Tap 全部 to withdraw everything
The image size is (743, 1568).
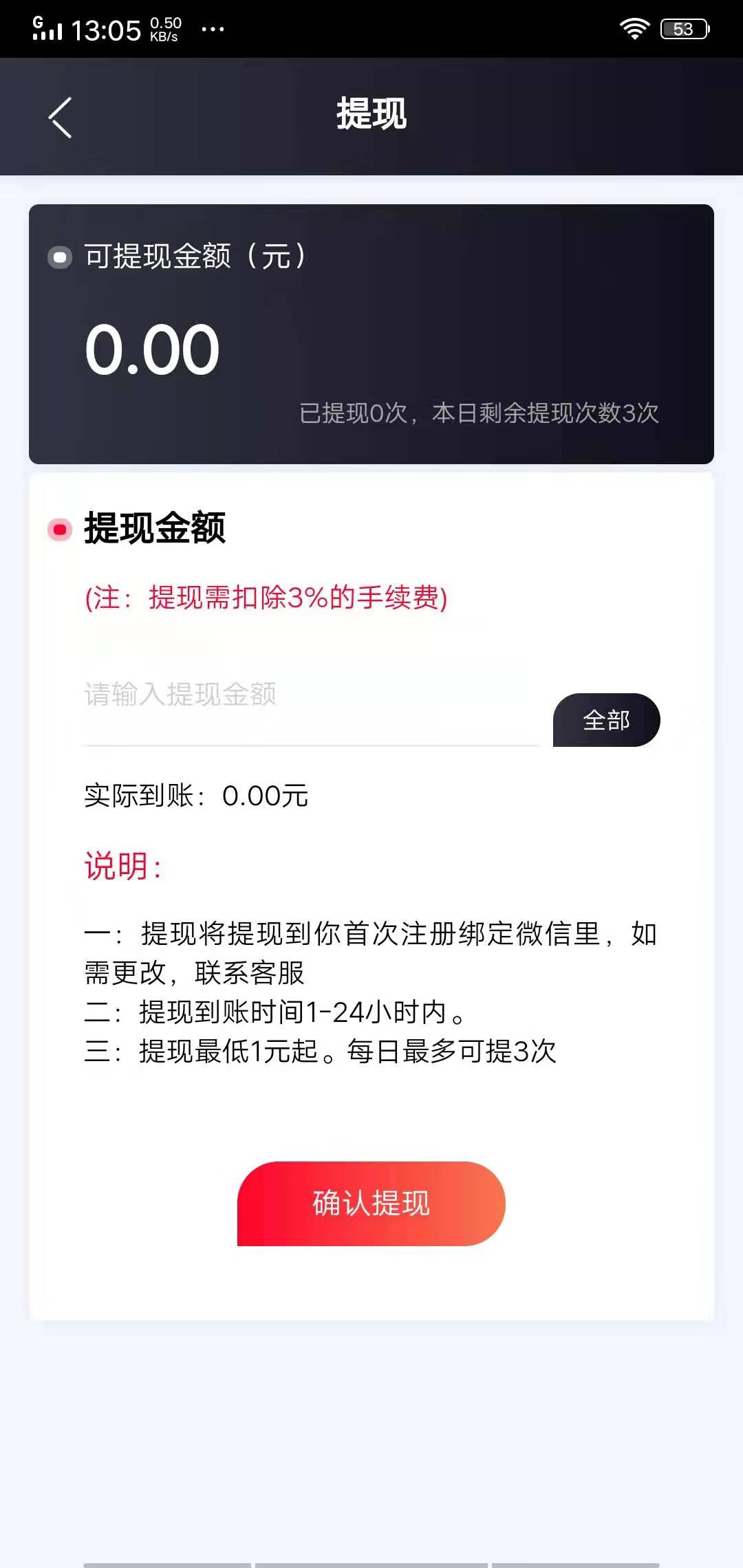point(605,720)
